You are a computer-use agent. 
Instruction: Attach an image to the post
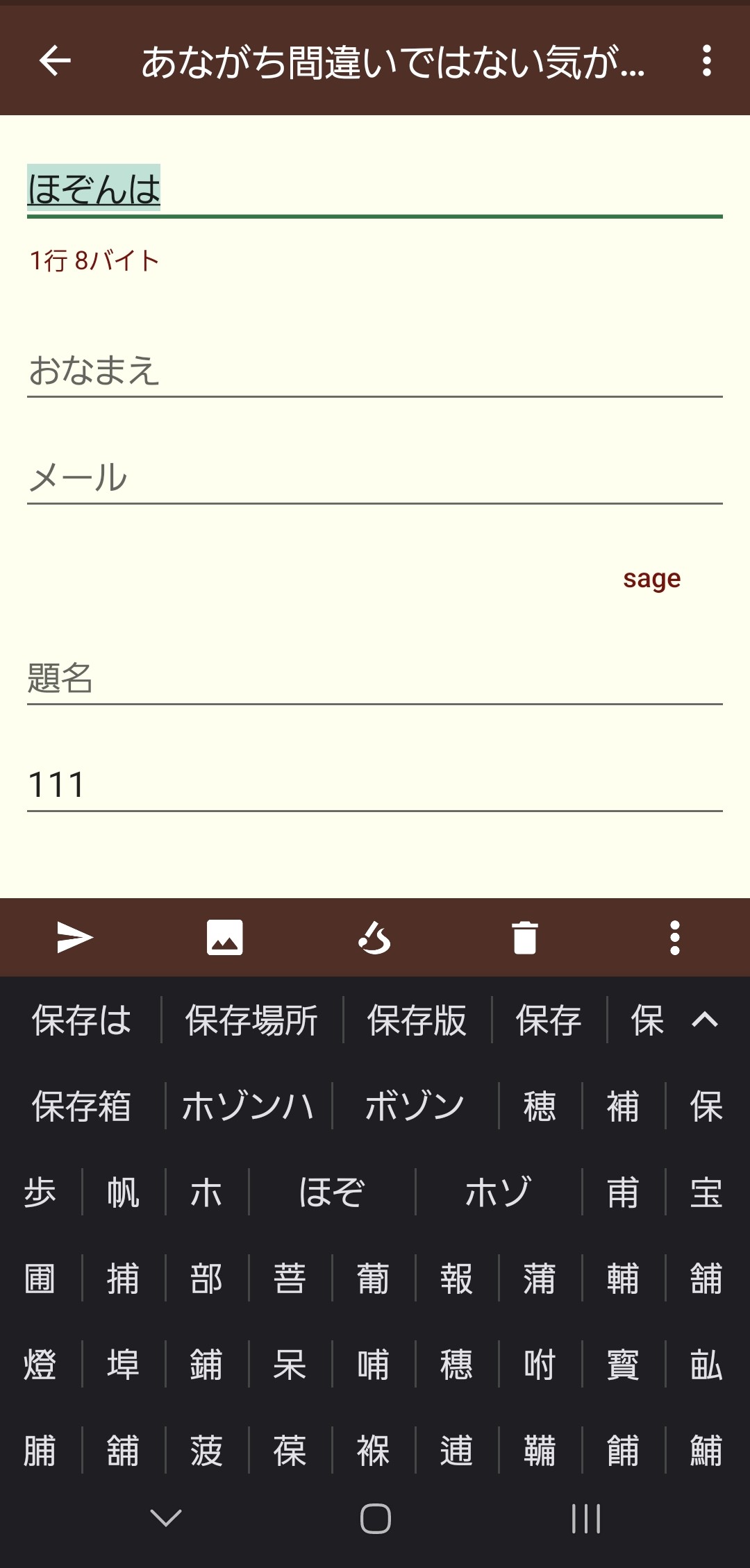pos(225,938)
